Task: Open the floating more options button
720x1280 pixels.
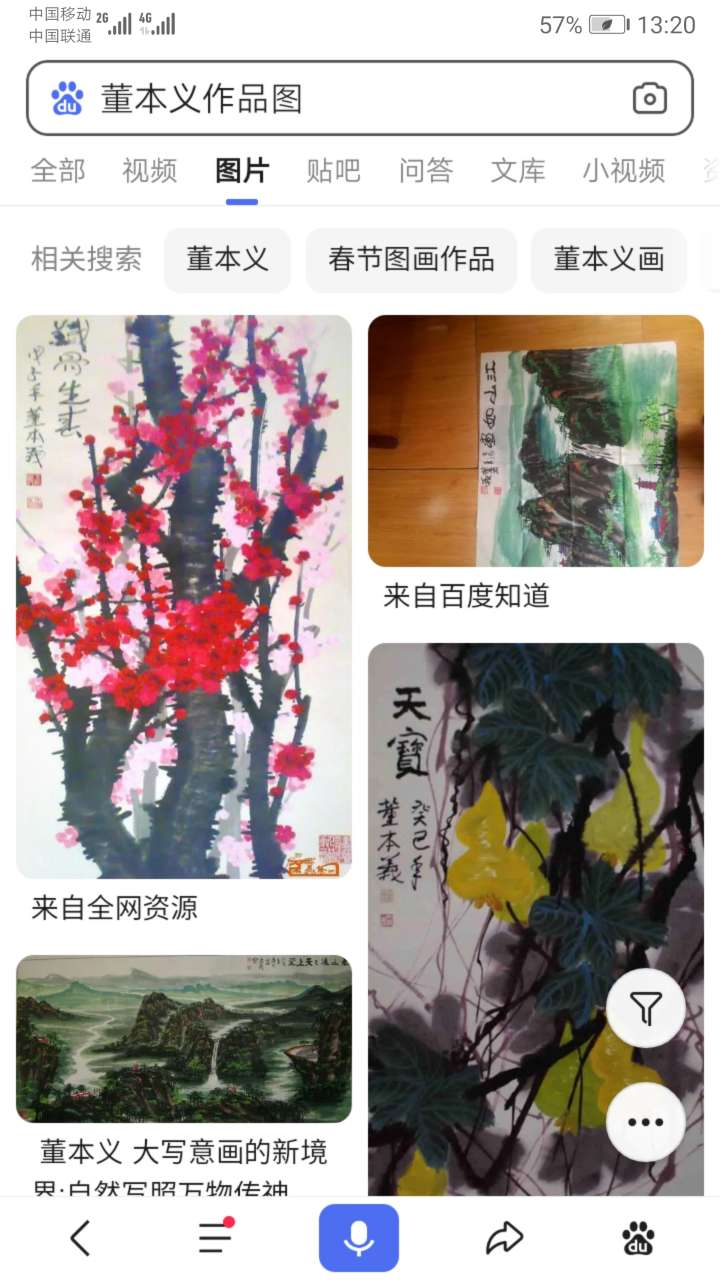Action: 646,1122
